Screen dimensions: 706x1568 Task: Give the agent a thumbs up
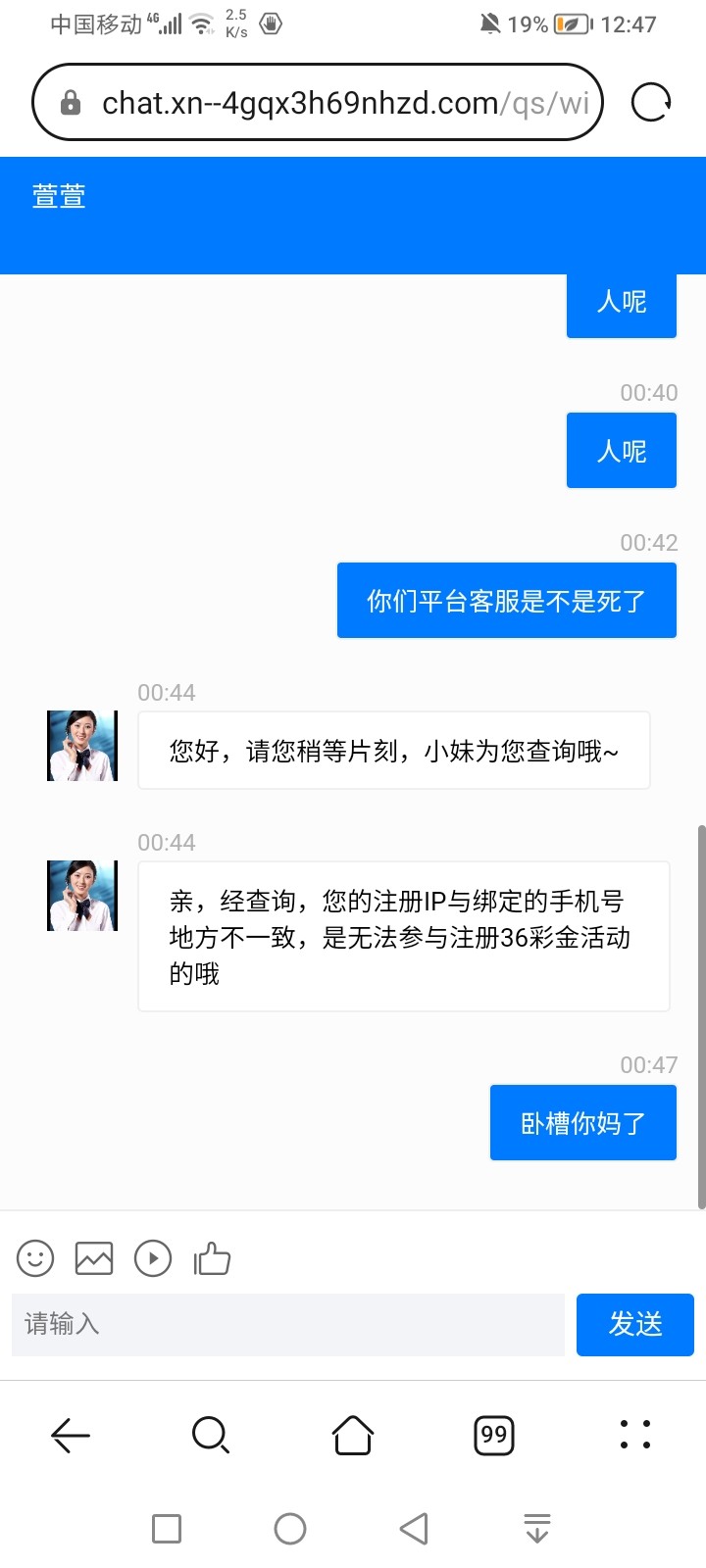point(212,1258)
